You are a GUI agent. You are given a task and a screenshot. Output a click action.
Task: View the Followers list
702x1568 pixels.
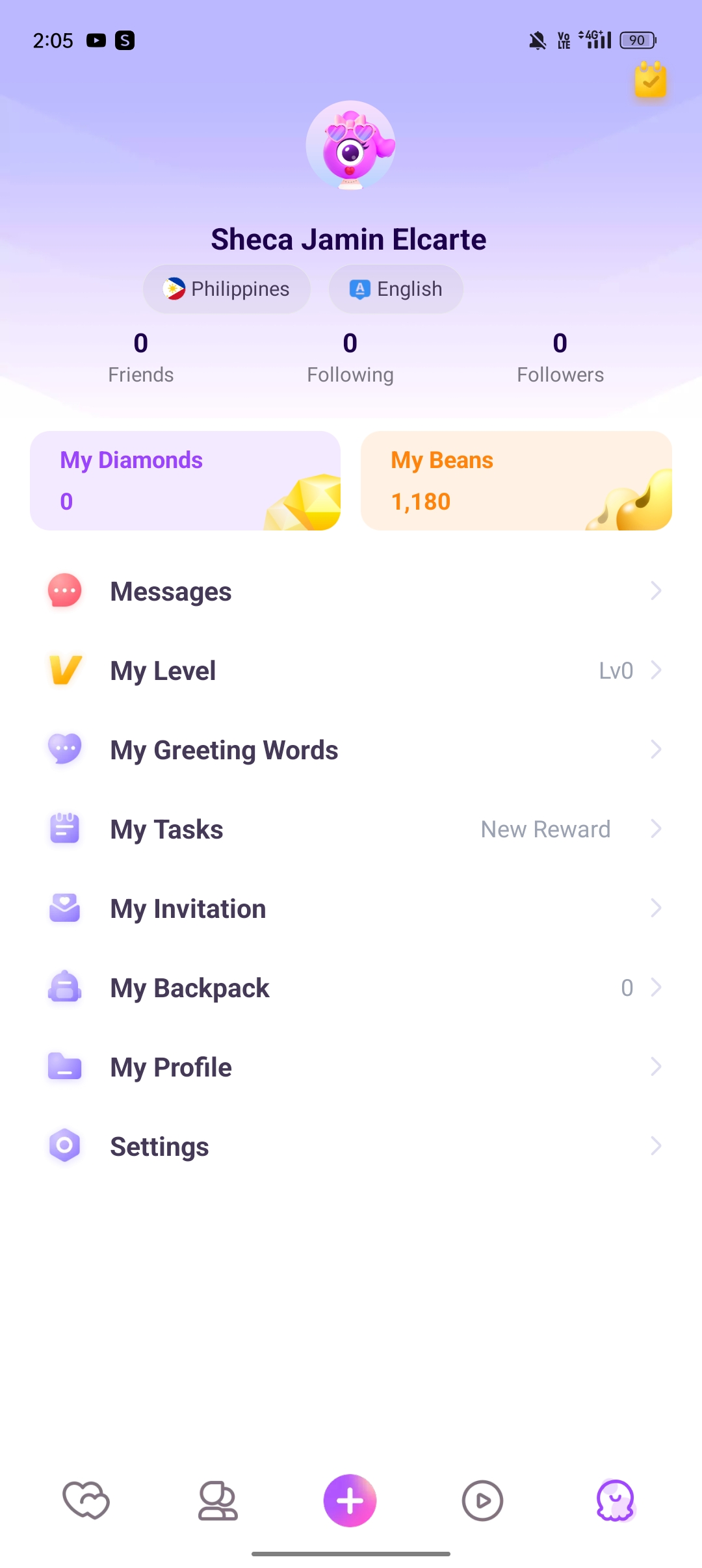coord(560,358)
